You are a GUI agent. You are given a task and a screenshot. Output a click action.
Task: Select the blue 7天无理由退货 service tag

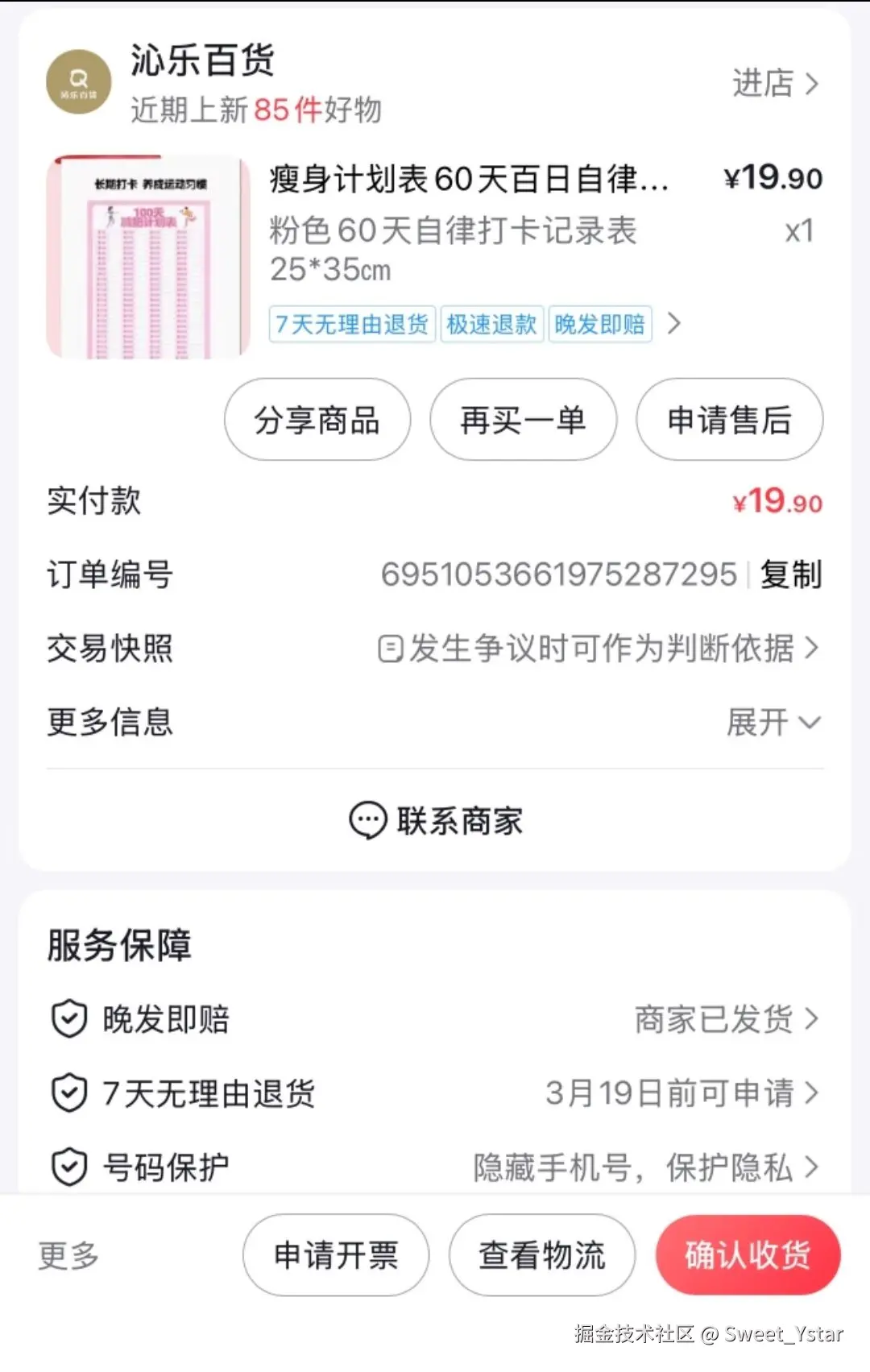pyautogui.click(x=352, y=324)
